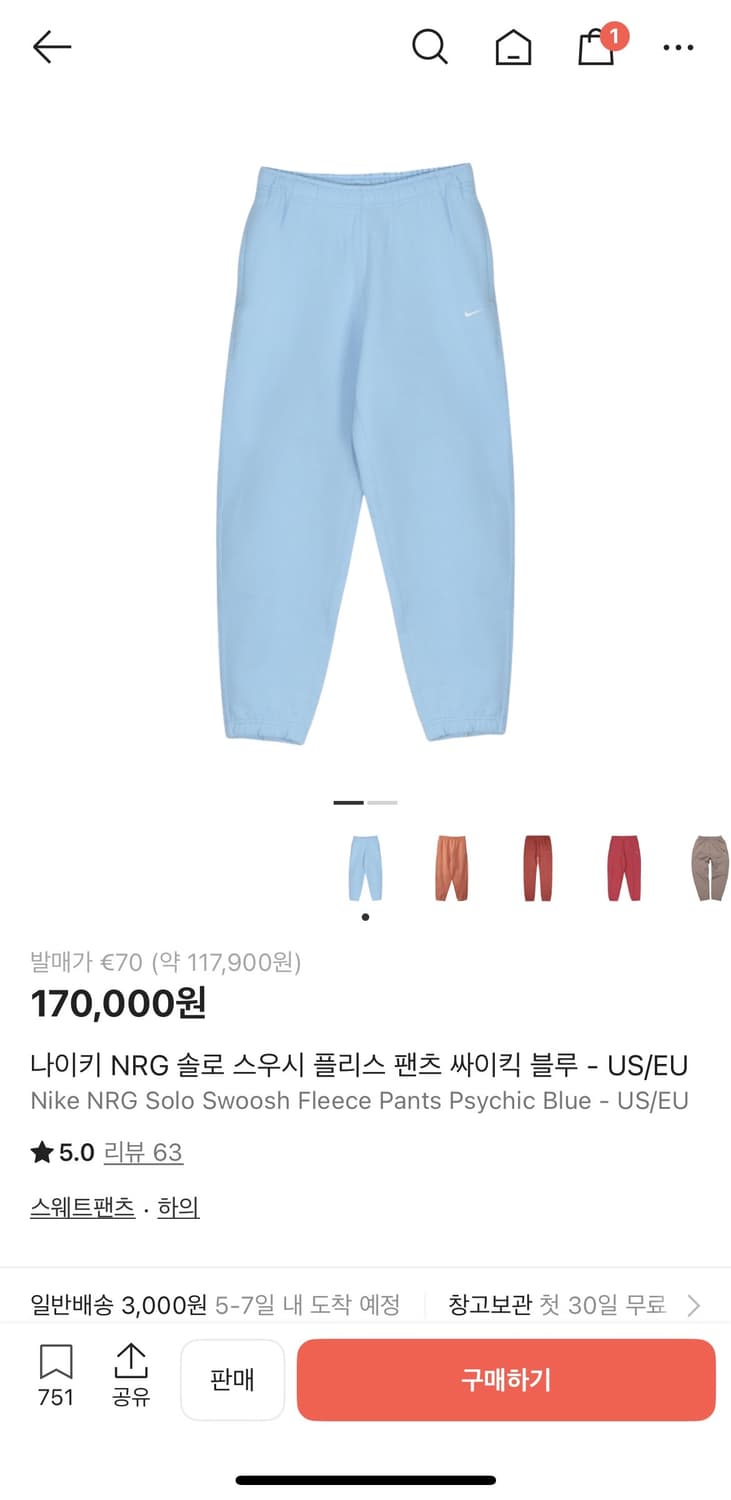Tap the 구매하기 purchase button
Screen dimensions: 731x1500
(x=505, y=1380)
